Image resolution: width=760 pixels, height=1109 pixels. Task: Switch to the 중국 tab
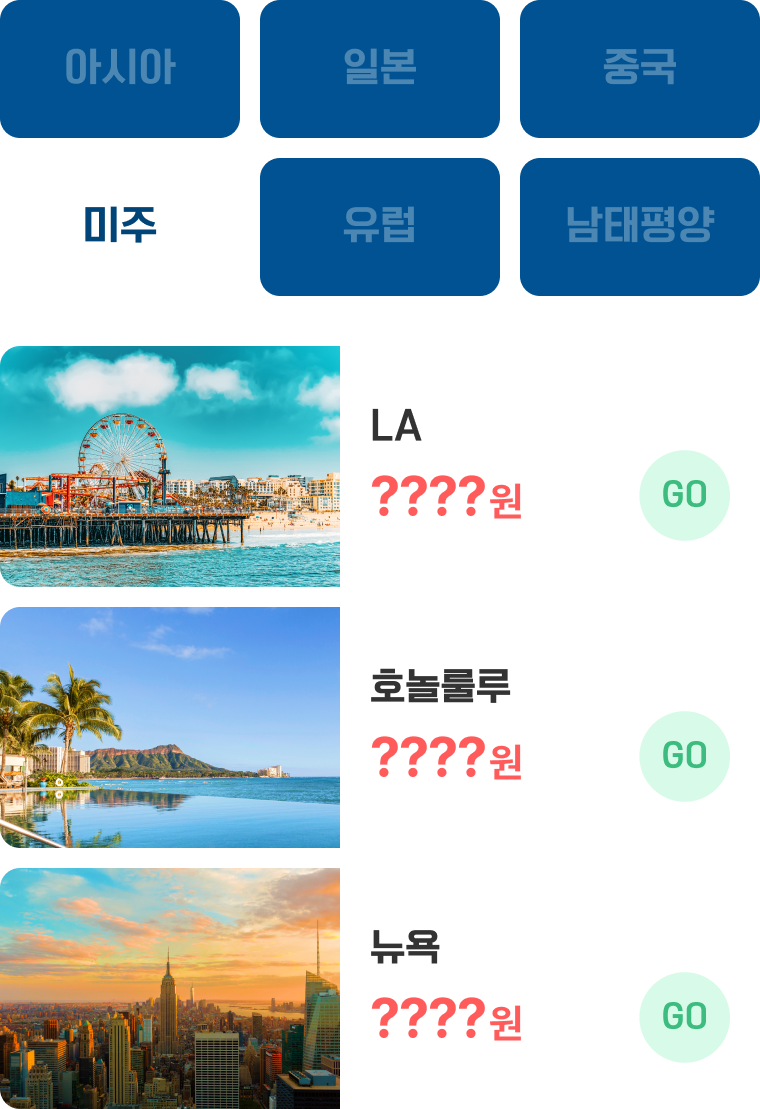(x=639, y=68)
